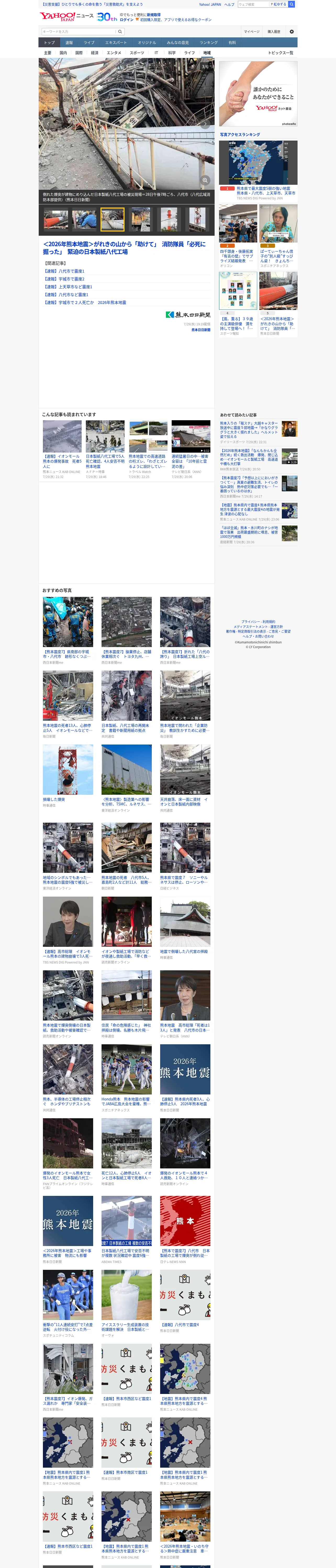
Task: Open rank 1 photo 熊本県で最大震度5弱
Action: (x=258, y=170)
